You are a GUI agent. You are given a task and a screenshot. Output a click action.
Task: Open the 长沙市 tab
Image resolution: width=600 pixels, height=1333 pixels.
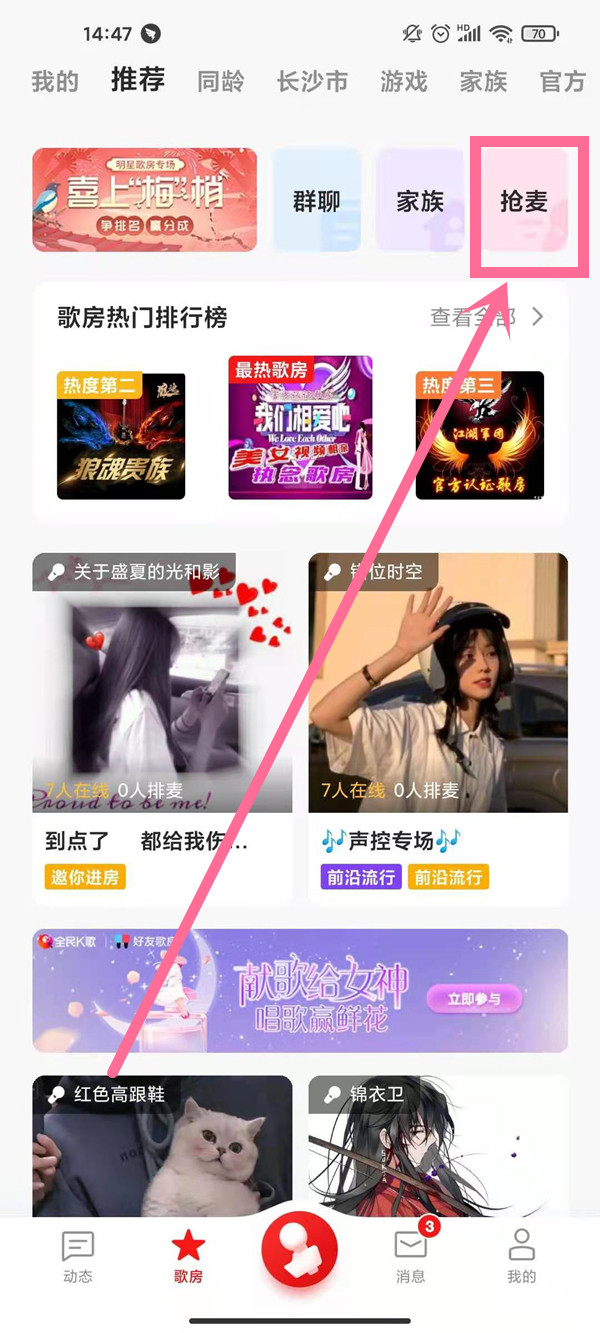[x=312, y=81]
